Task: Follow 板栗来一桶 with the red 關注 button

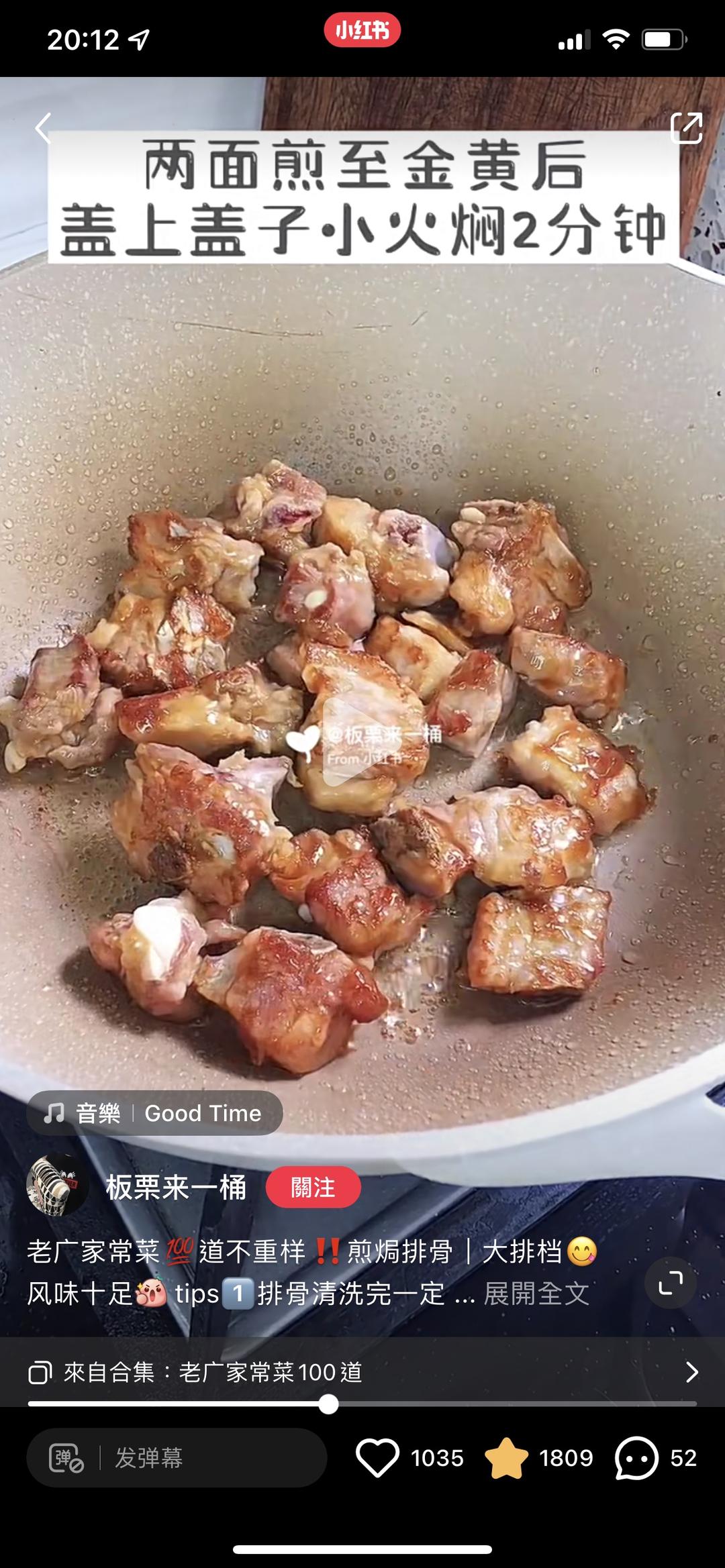Action: [313, 1188]
